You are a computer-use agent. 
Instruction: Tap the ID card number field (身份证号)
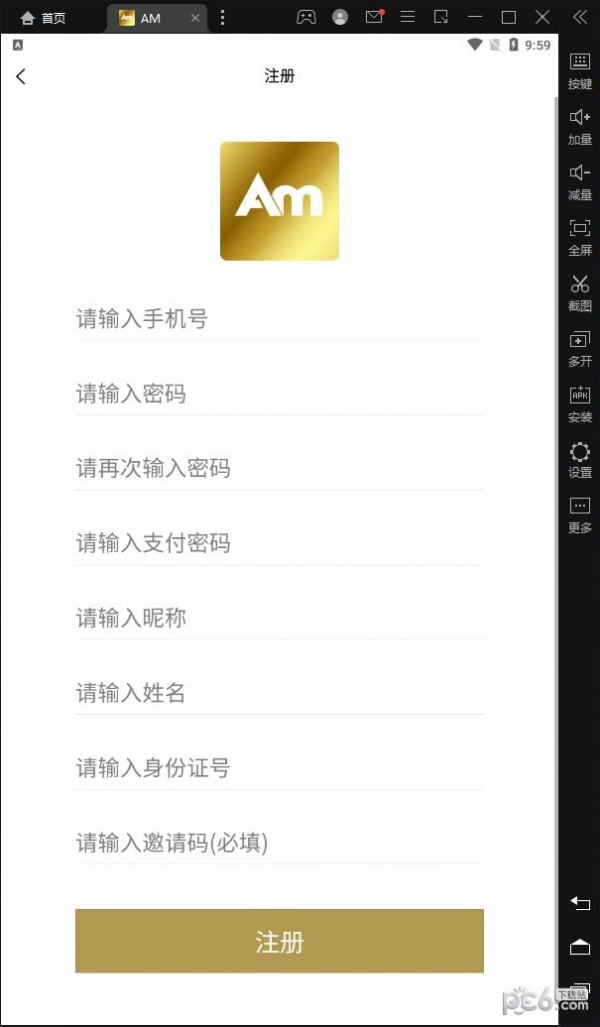click(279, 768)
